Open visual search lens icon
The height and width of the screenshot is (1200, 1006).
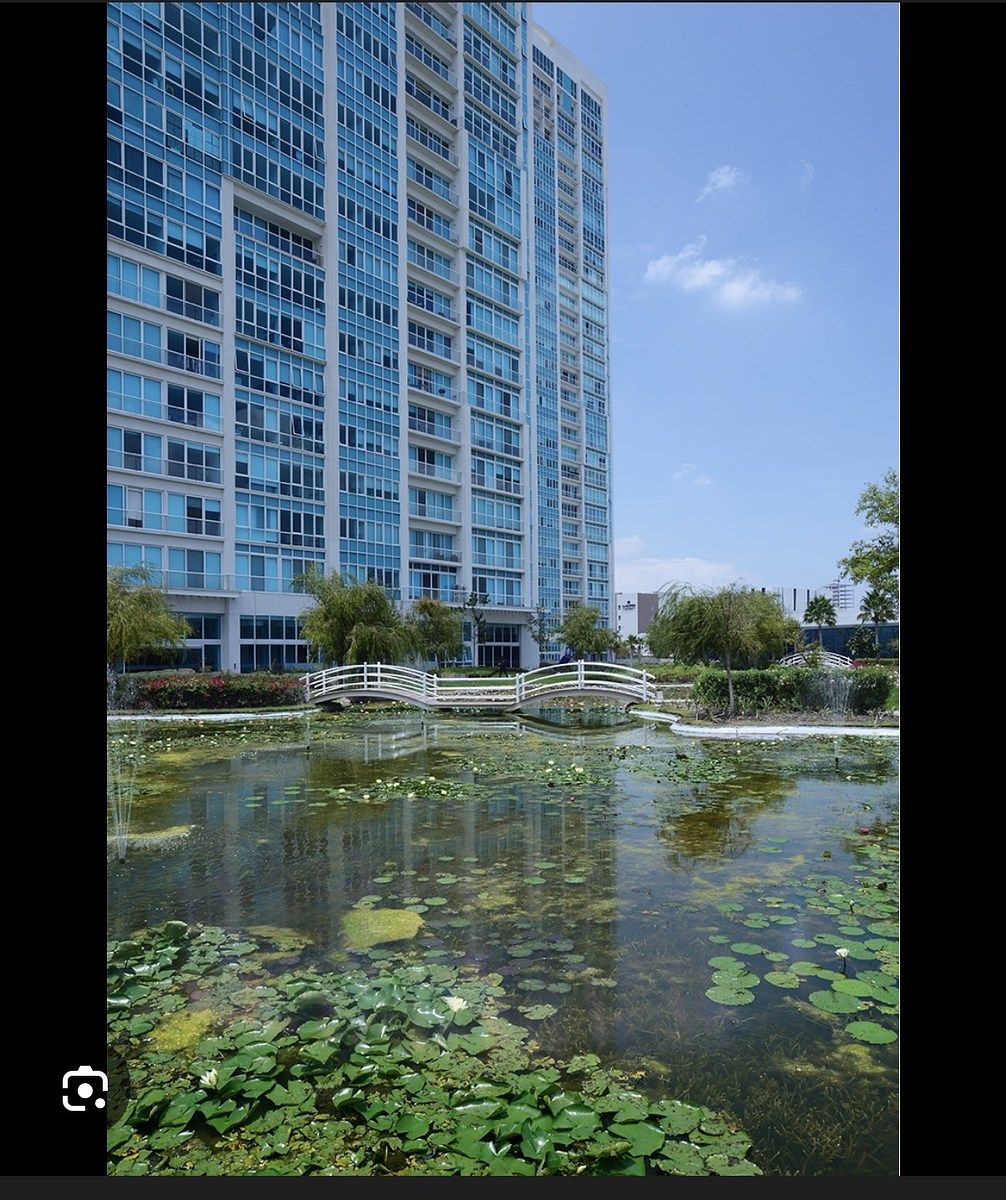coord(85,1089)
